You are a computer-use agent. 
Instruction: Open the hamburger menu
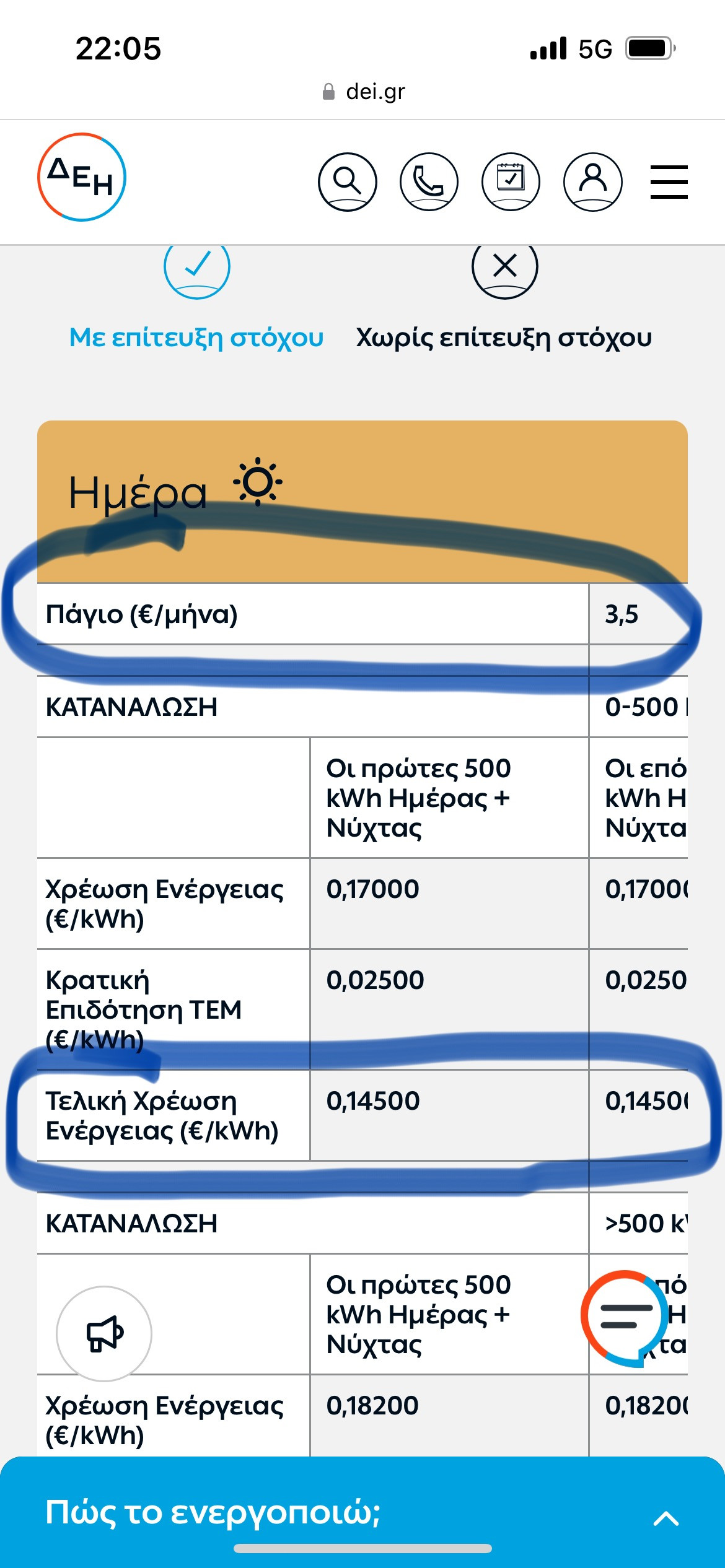pos(669,181)
